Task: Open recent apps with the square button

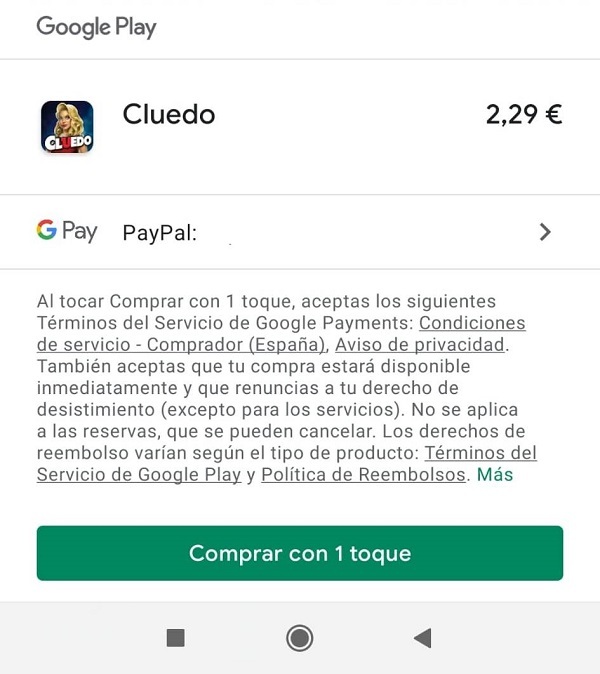Action: coord(176,638)
